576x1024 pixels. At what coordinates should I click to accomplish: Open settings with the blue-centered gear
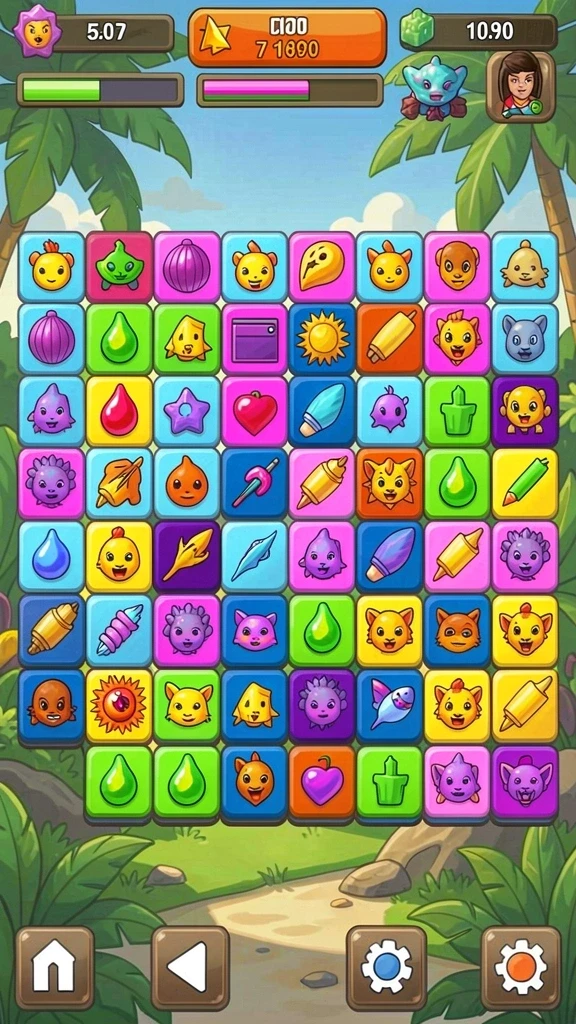pyautogui.click(x=387, y=968)
